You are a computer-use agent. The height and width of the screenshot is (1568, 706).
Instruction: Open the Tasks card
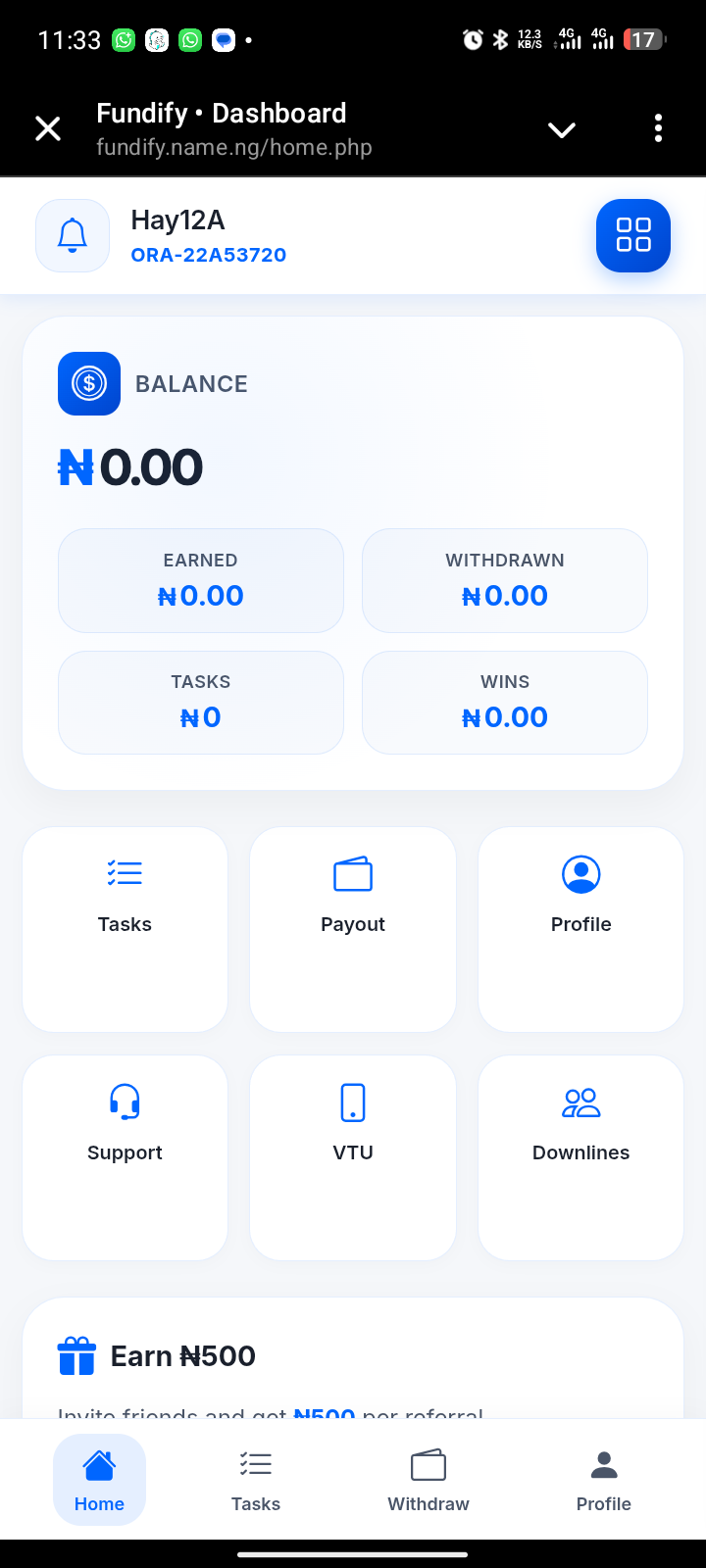click(x=126, y=928)
